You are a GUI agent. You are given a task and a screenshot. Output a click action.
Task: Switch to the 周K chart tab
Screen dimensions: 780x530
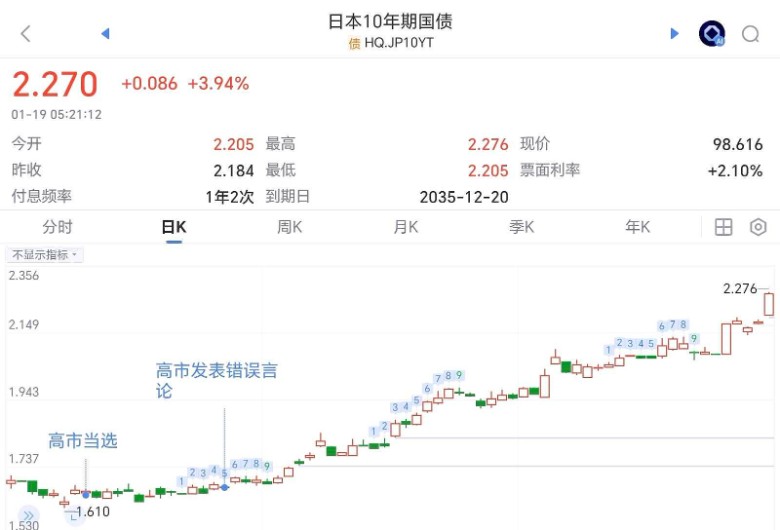289,227
